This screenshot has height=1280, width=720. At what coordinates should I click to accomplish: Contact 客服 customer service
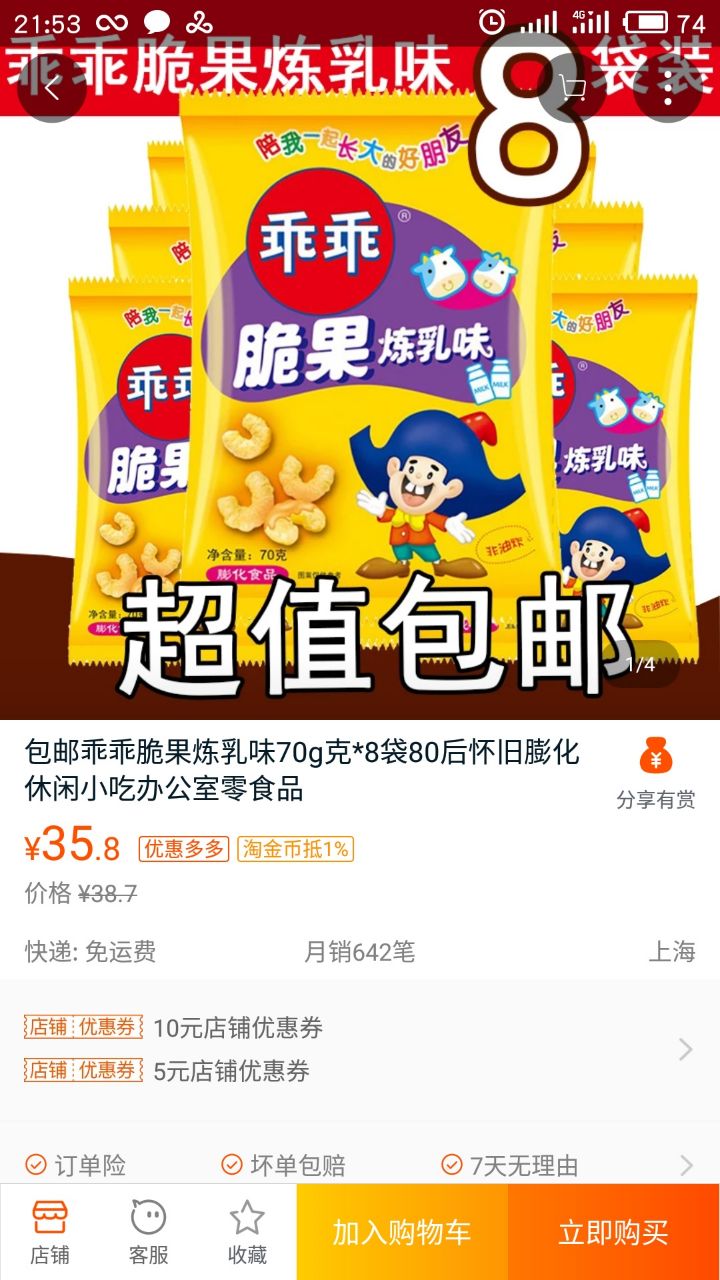(x=148, y=1232)
